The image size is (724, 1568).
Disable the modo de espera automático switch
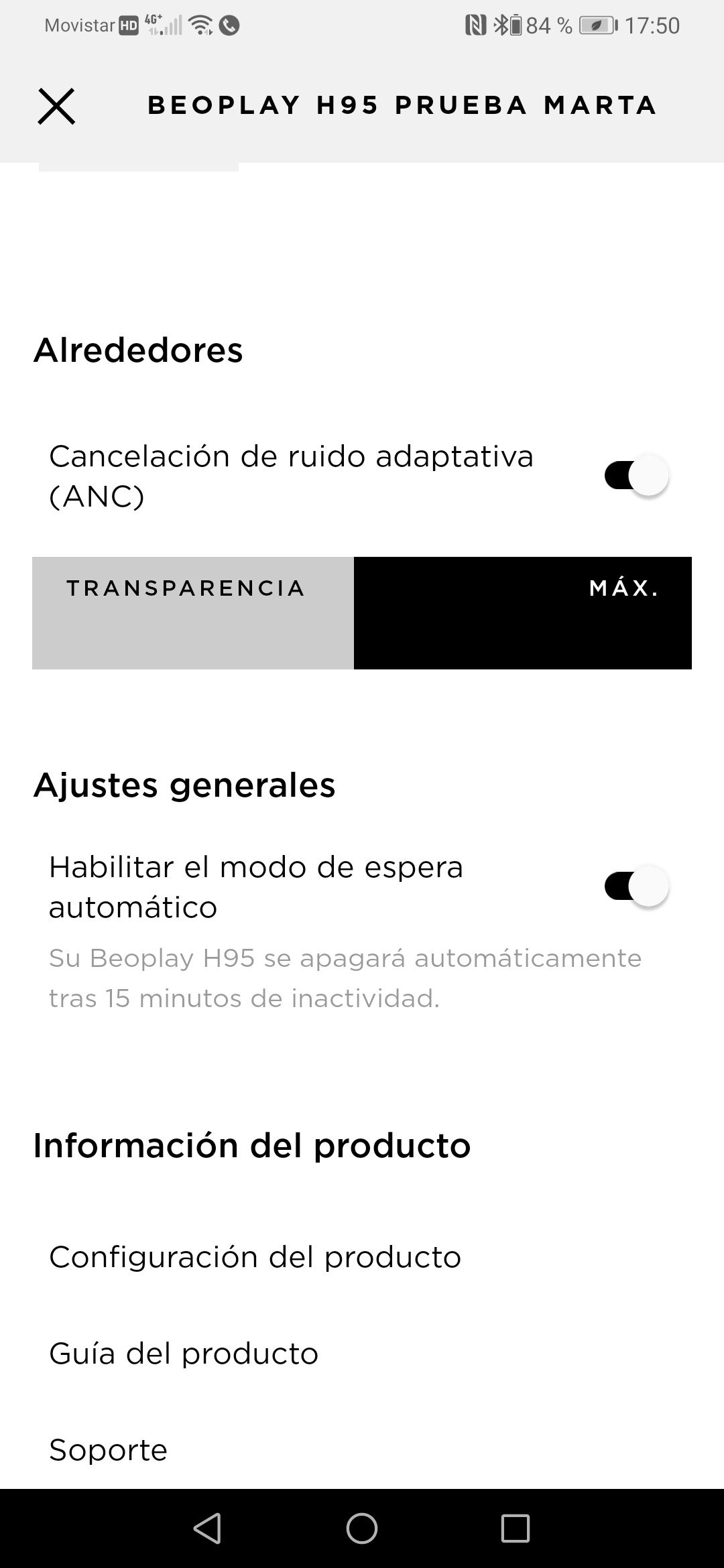pos(636,887)
